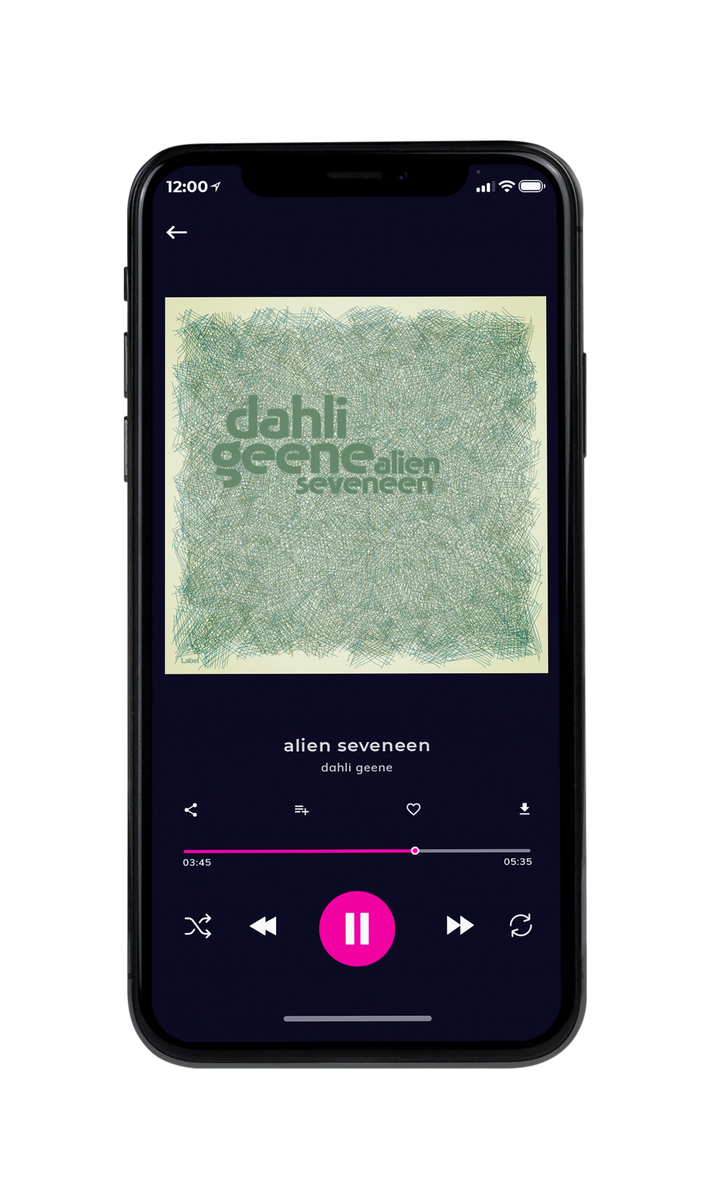
Task: Enable shuffle mode
Action: (x=198, y=927)
